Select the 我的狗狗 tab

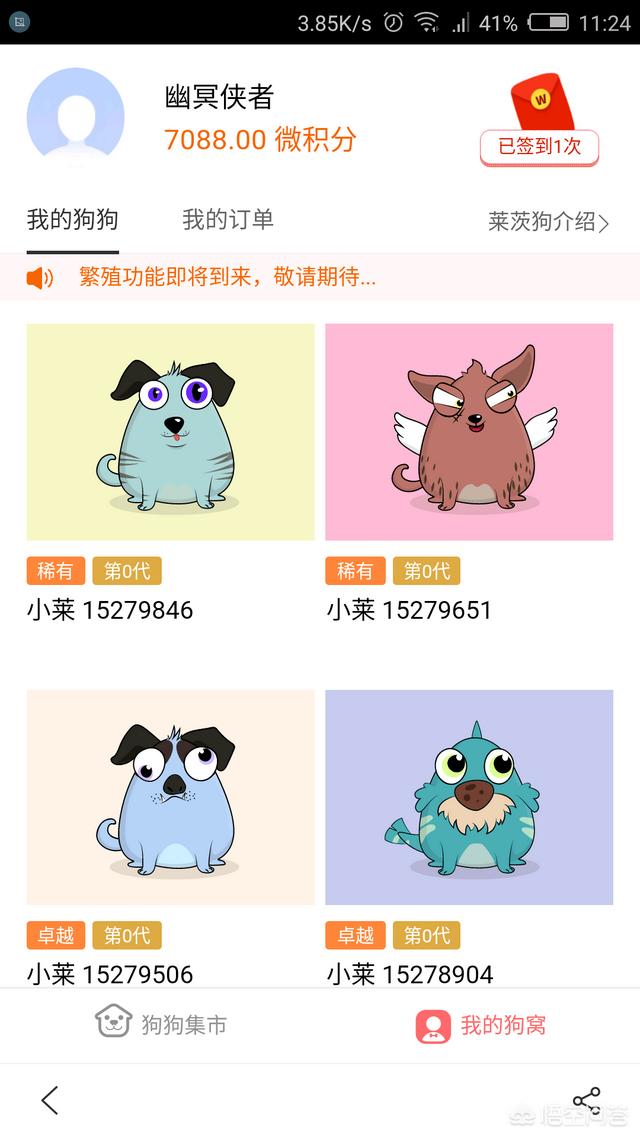(x=73, y=220)
